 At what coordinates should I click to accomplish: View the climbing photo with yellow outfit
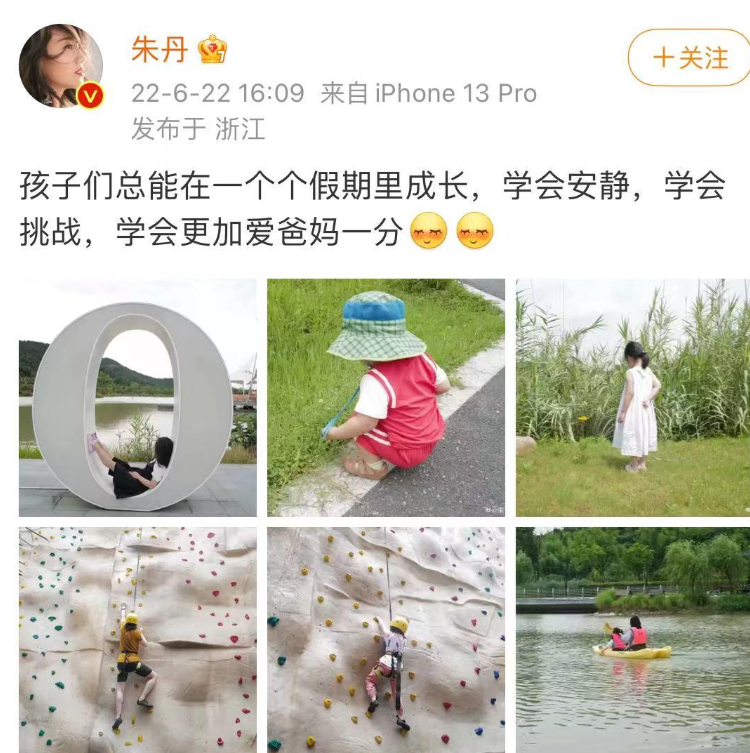tap(137, 640)
